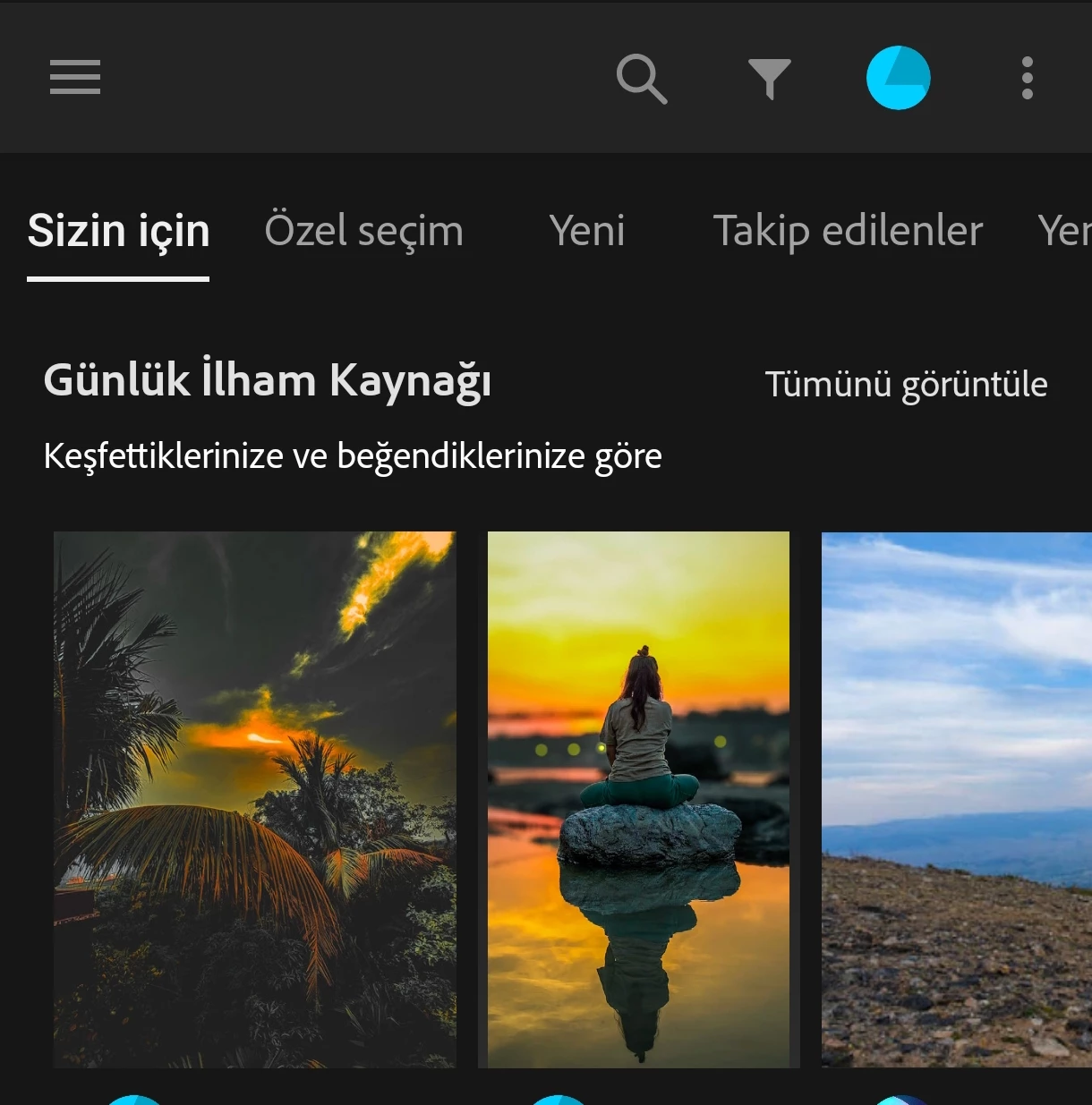Switch to the Yeni tab
The image size is (1092, 1105).
tap(587, 231)
